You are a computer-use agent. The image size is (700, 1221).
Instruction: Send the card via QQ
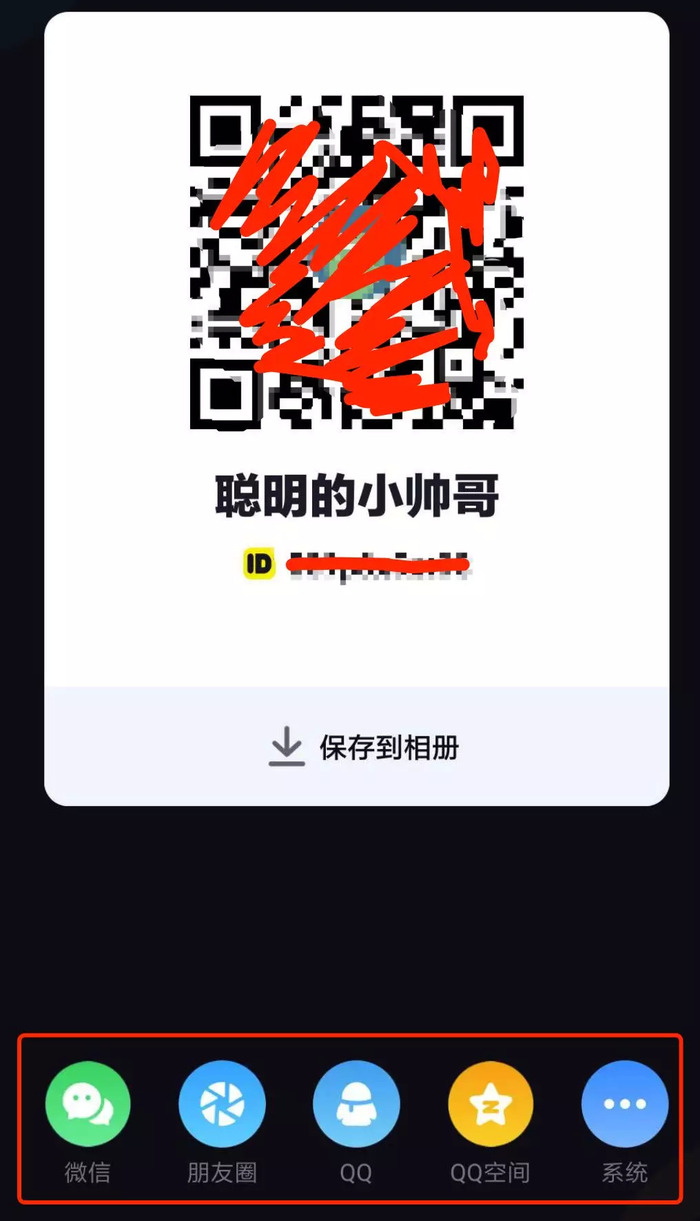click(x=356, y=1104)
